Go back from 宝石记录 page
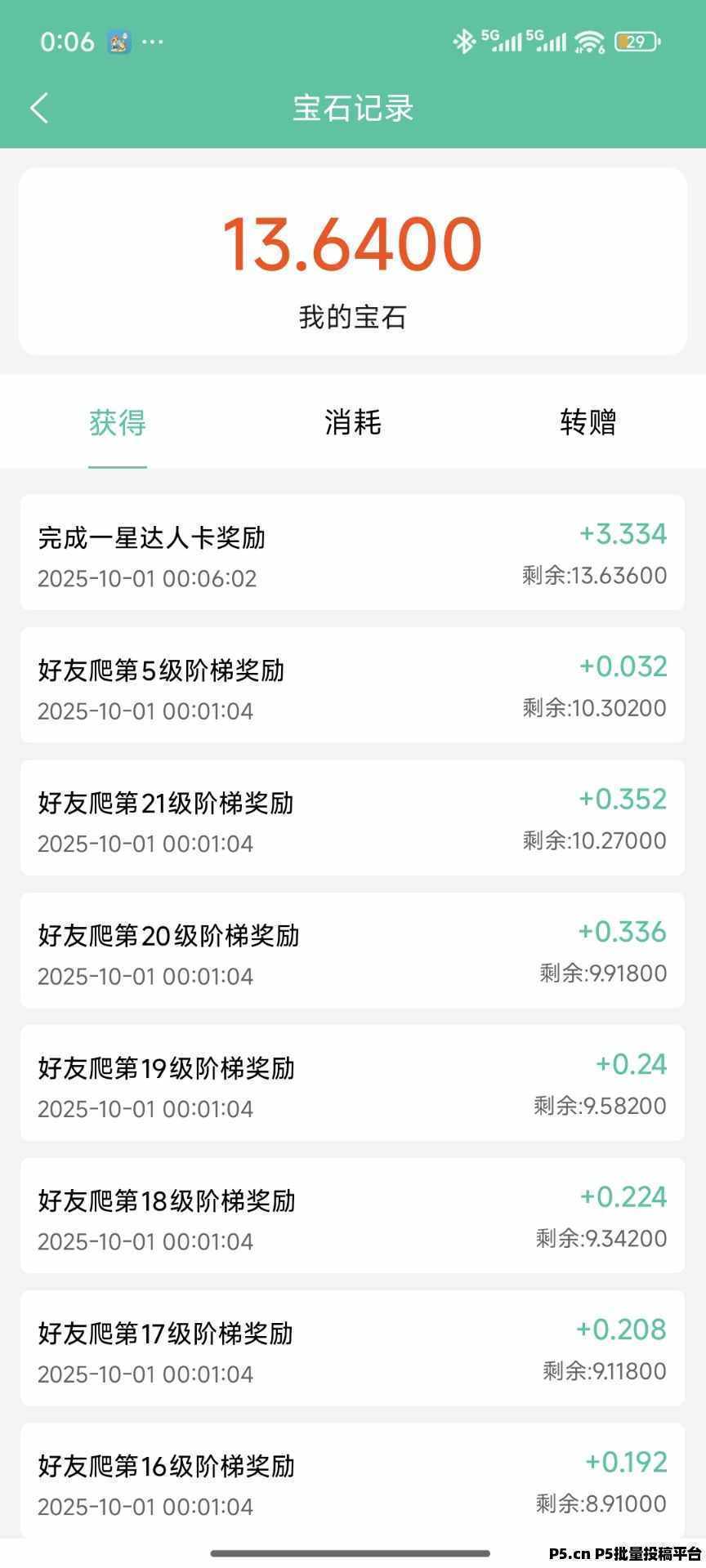Image resolution: width=706 pixels, height=1568 pixels. pos(39,108)
